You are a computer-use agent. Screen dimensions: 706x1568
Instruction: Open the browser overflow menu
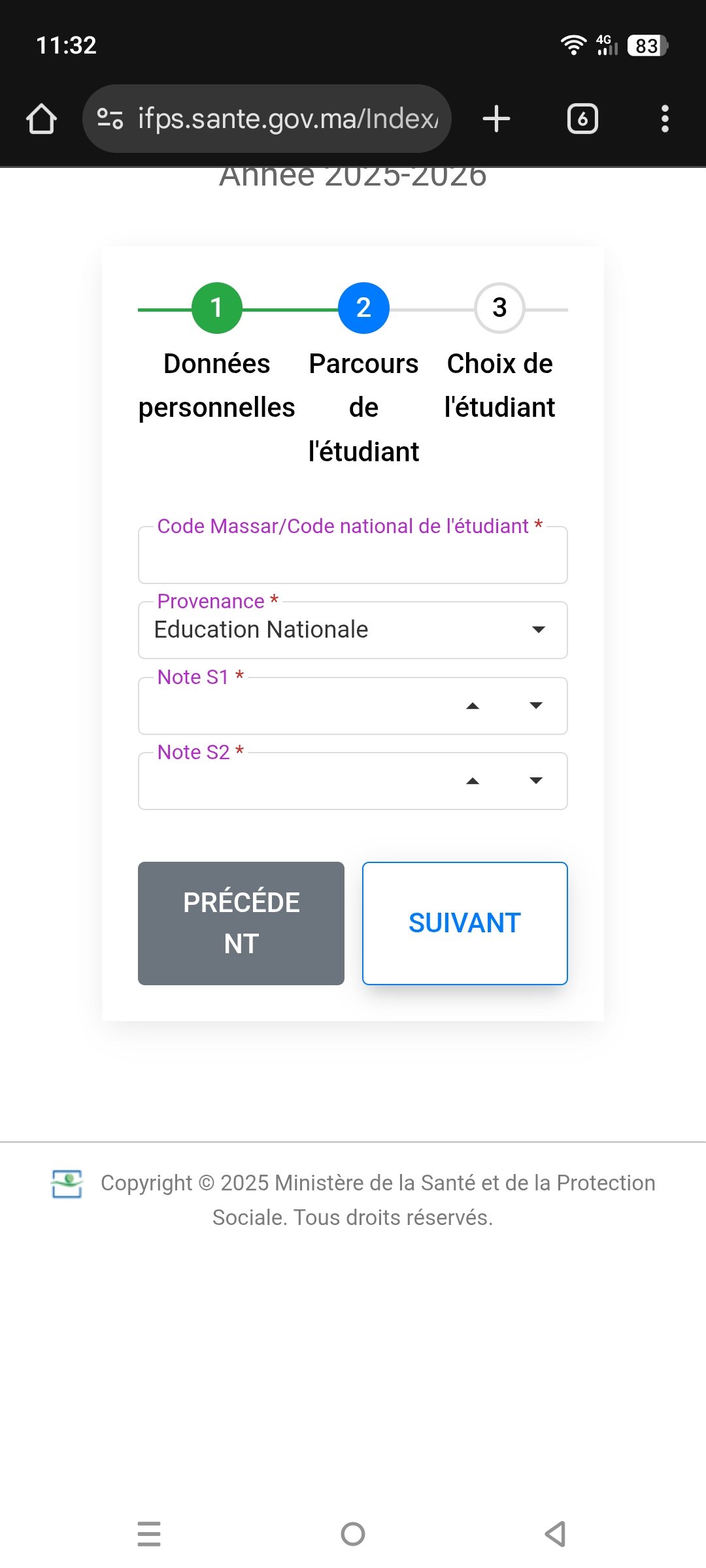[x=665, y=119]
